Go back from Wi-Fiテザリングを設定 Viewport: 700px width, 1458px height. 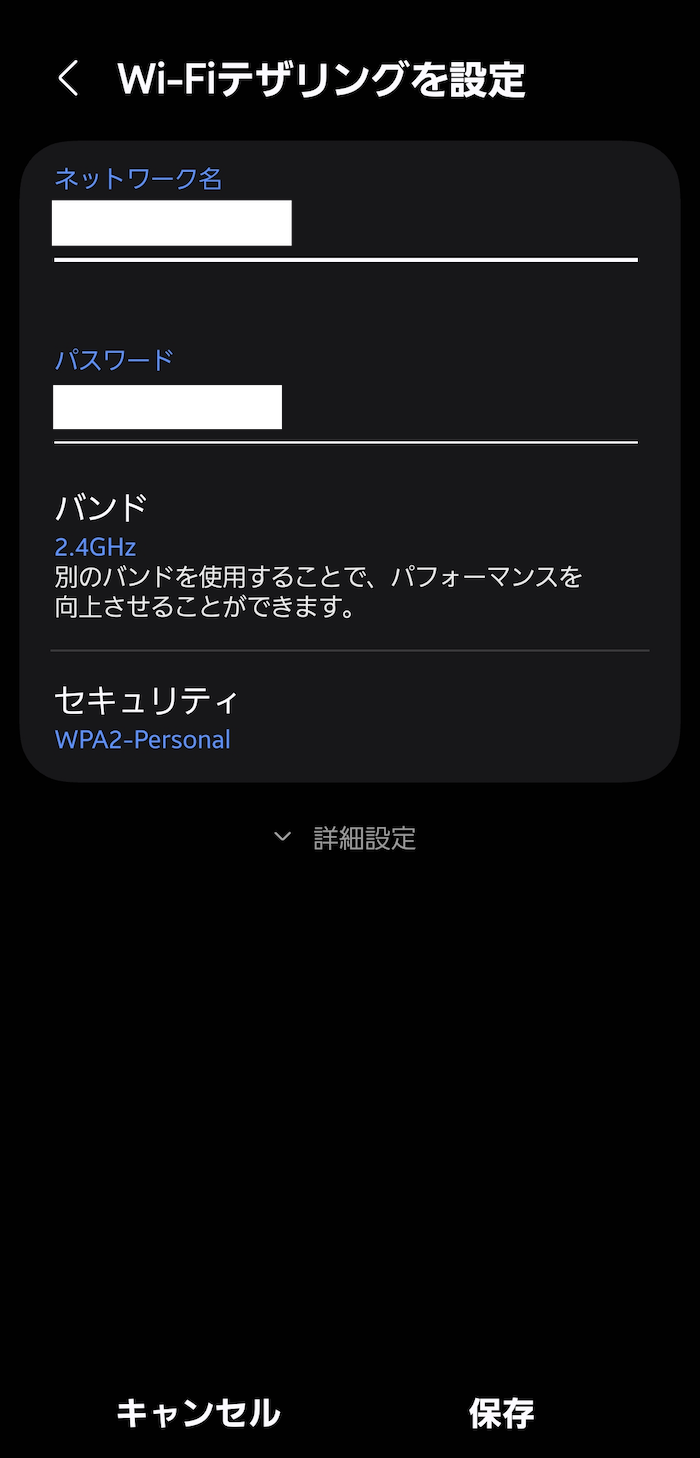(x=68, y=78)
